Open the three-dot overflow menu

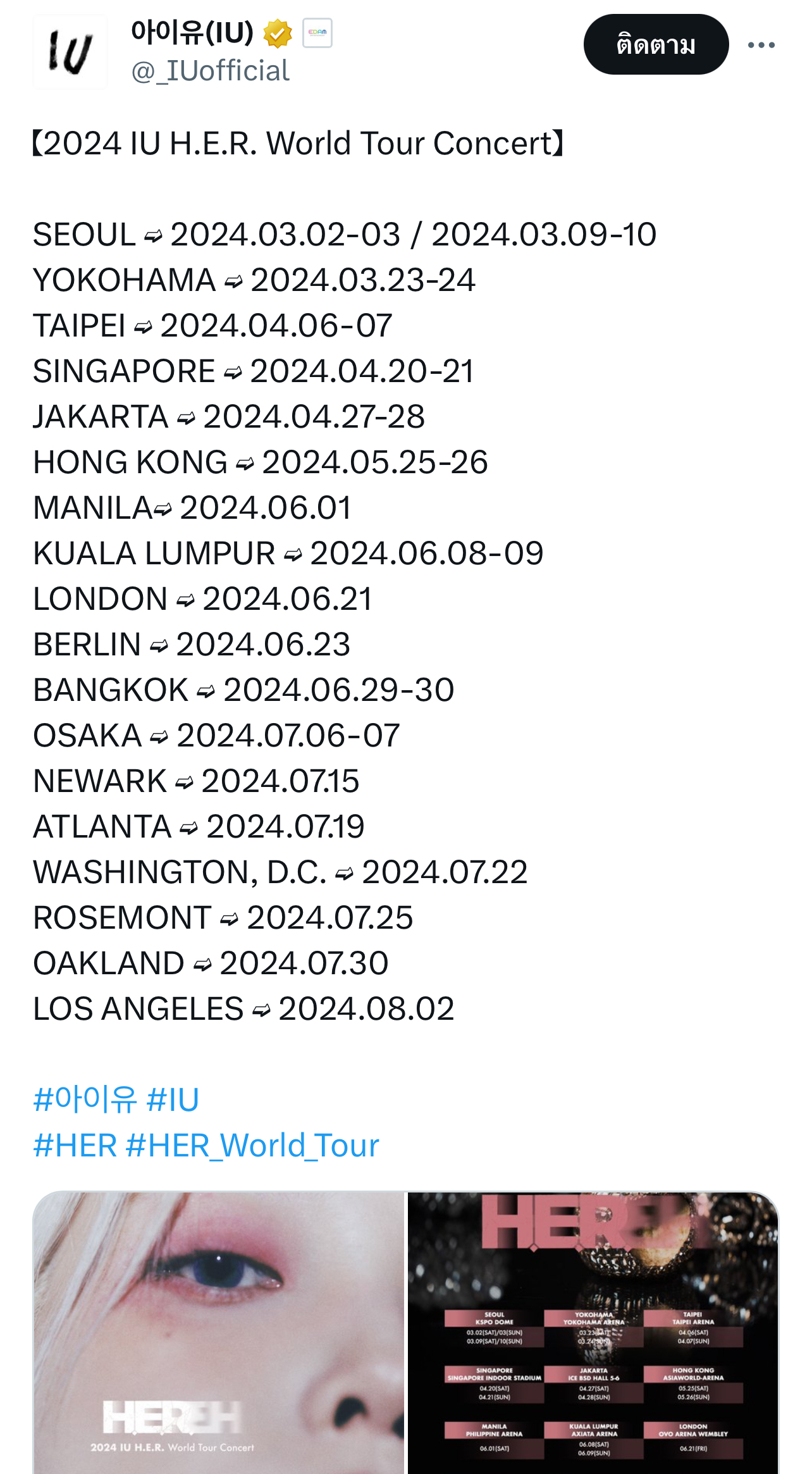click(761, 45)
